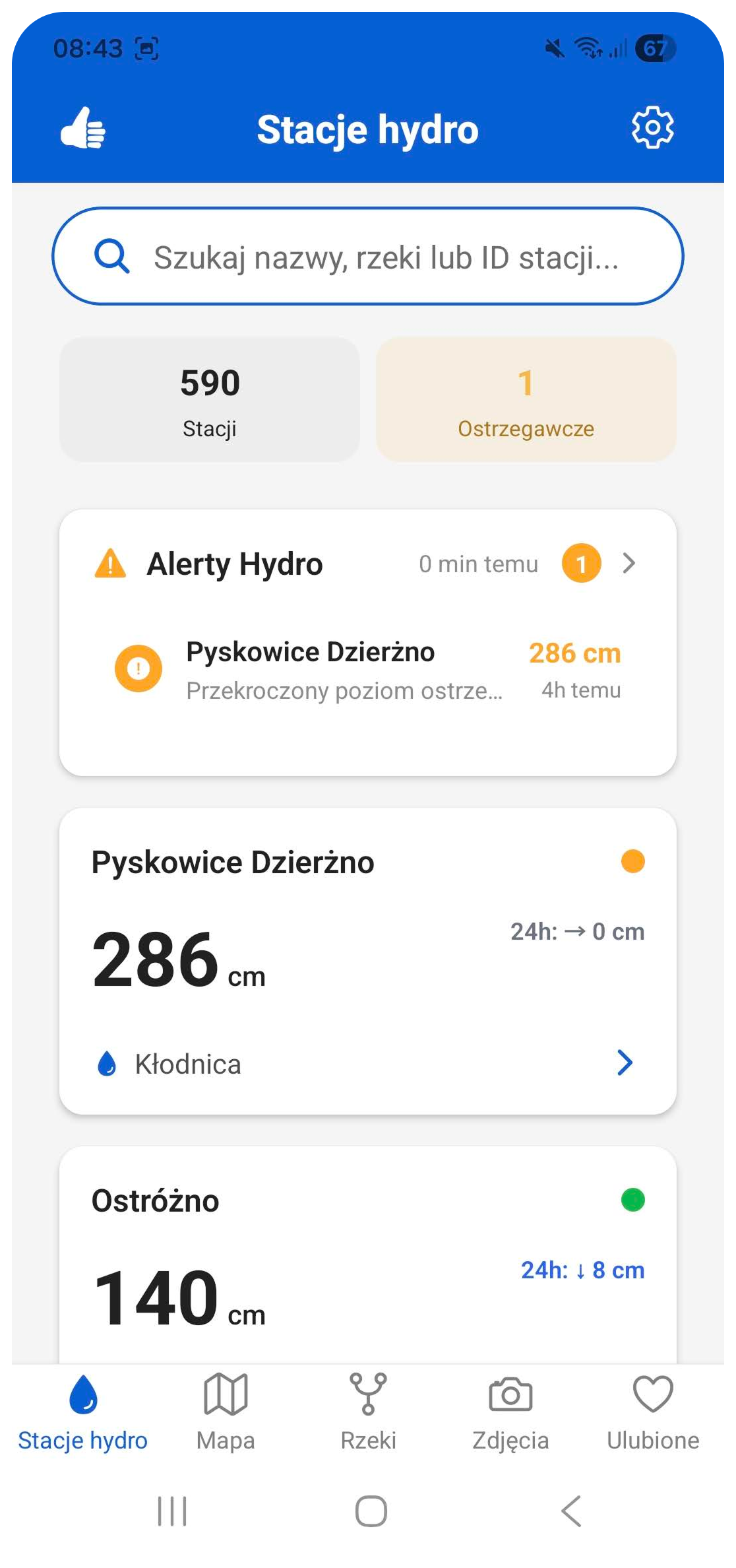Switch to the Mapa tab
The image size is (736, 1568).
click(x=226, y=1412)
